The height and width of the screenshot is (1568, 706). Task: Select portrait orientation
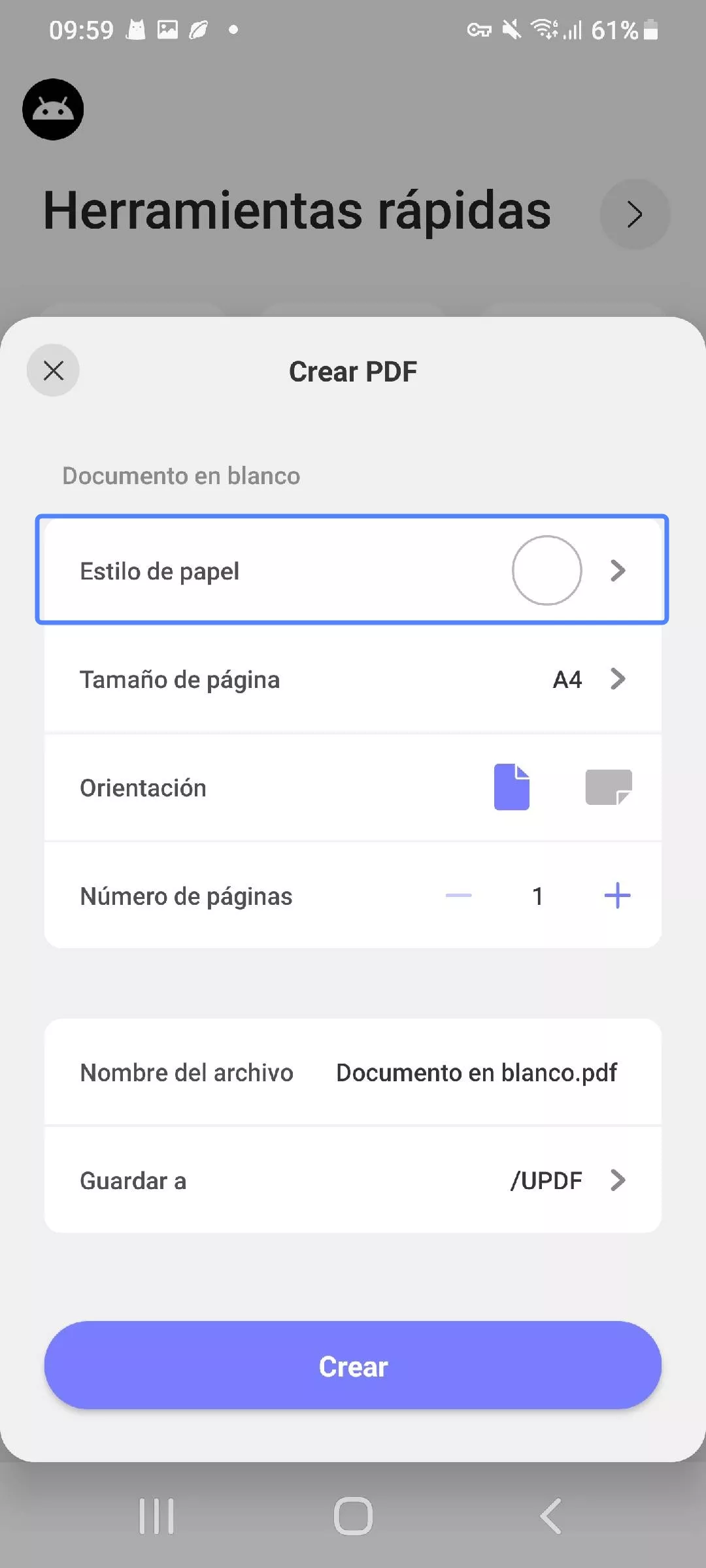coord(511,787)
